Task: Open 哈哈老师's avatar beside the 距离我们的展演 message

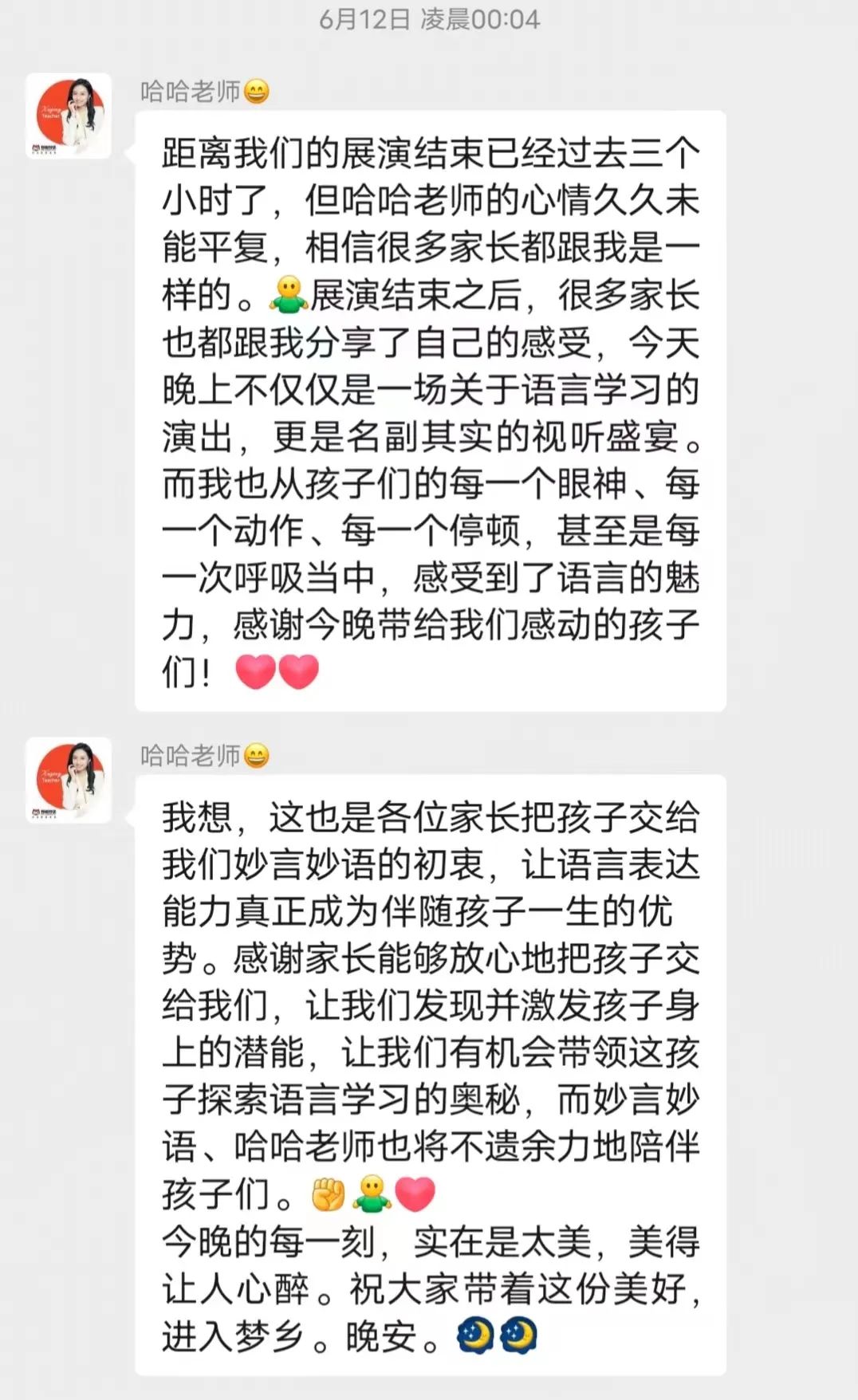Action: tap(69, 116)
